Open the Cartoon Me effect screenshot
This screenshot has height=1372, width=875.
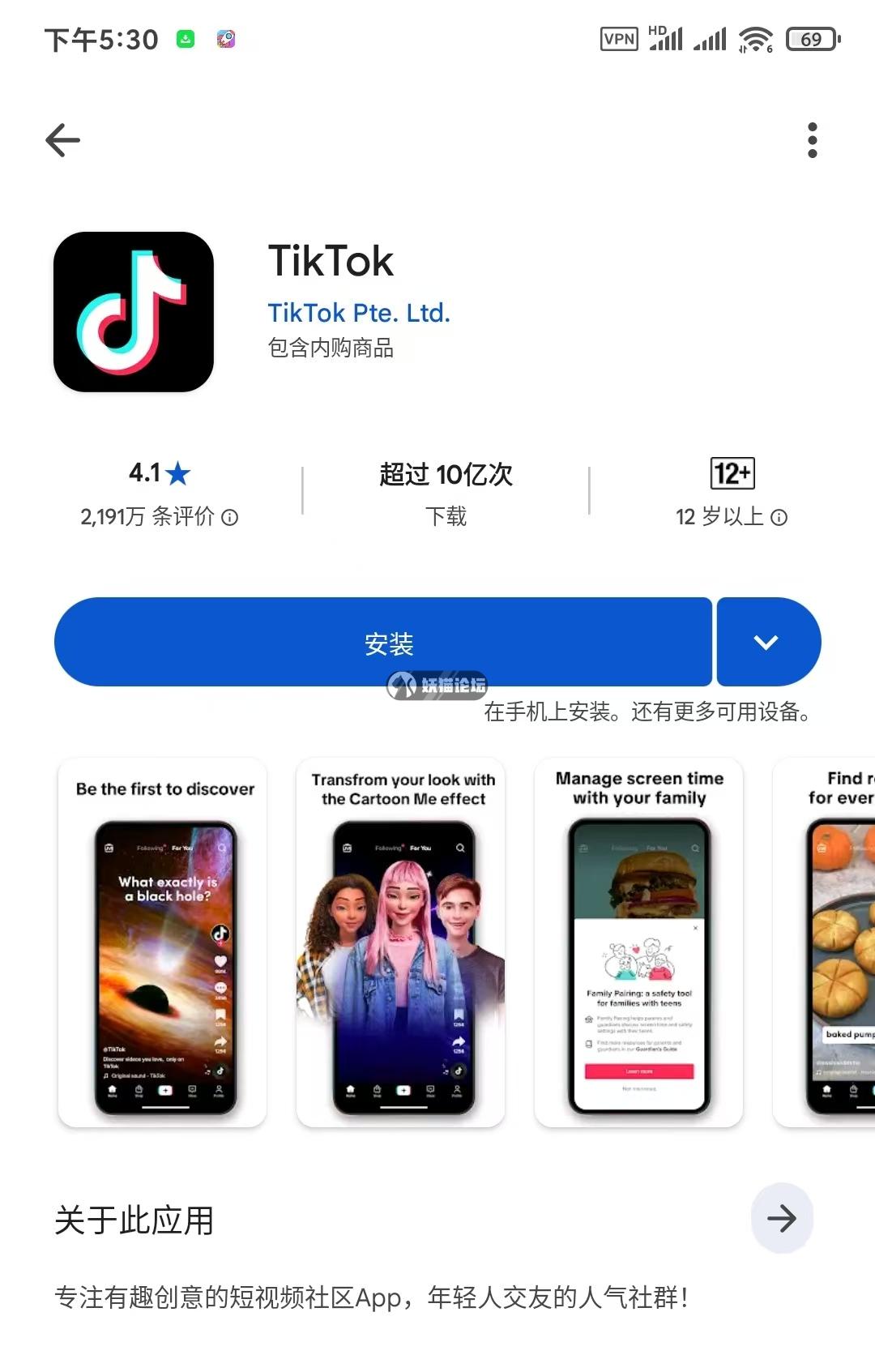click(x=401, y=942)
